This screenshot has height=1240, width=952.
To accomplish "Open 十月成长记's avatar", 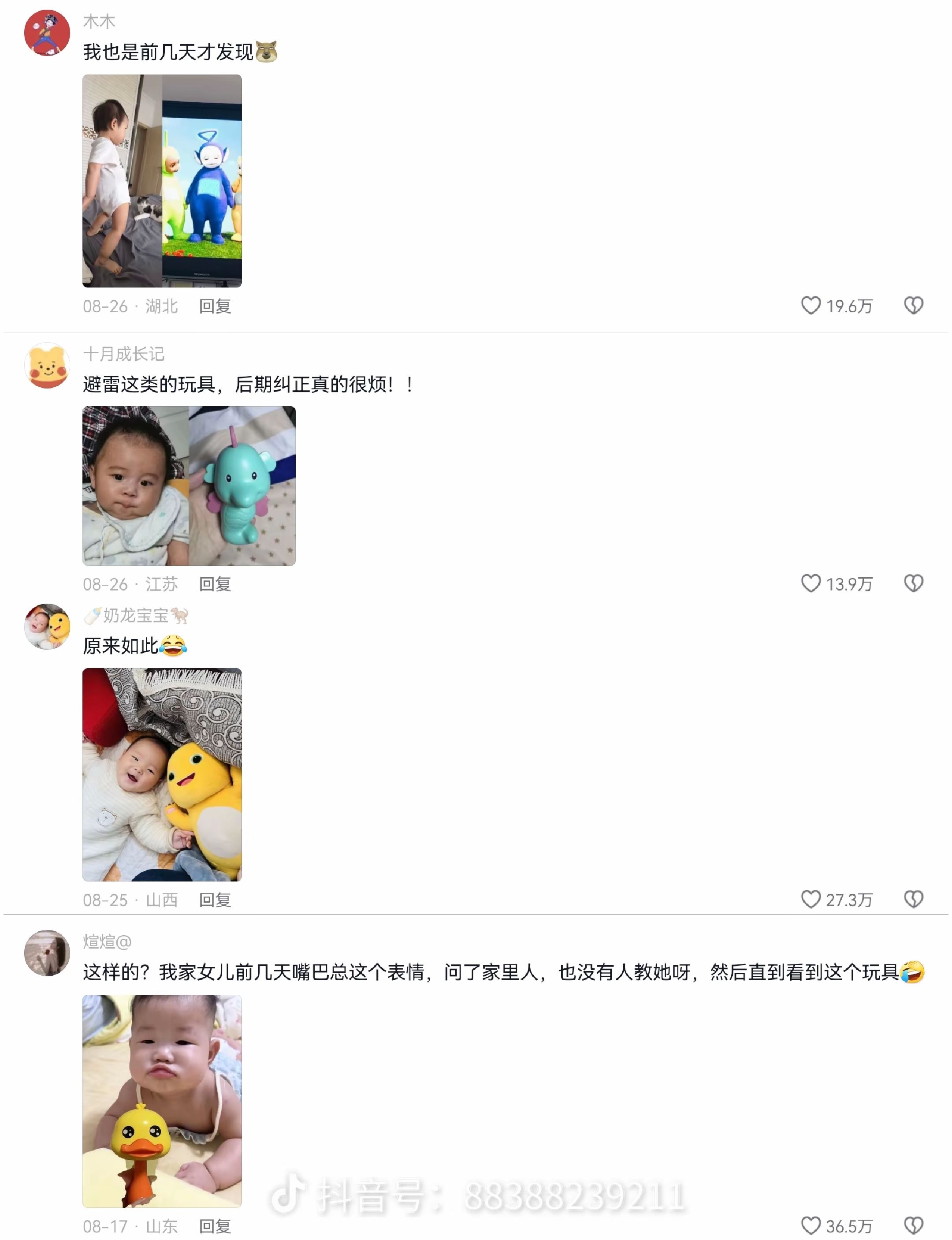I will [47, 366].
